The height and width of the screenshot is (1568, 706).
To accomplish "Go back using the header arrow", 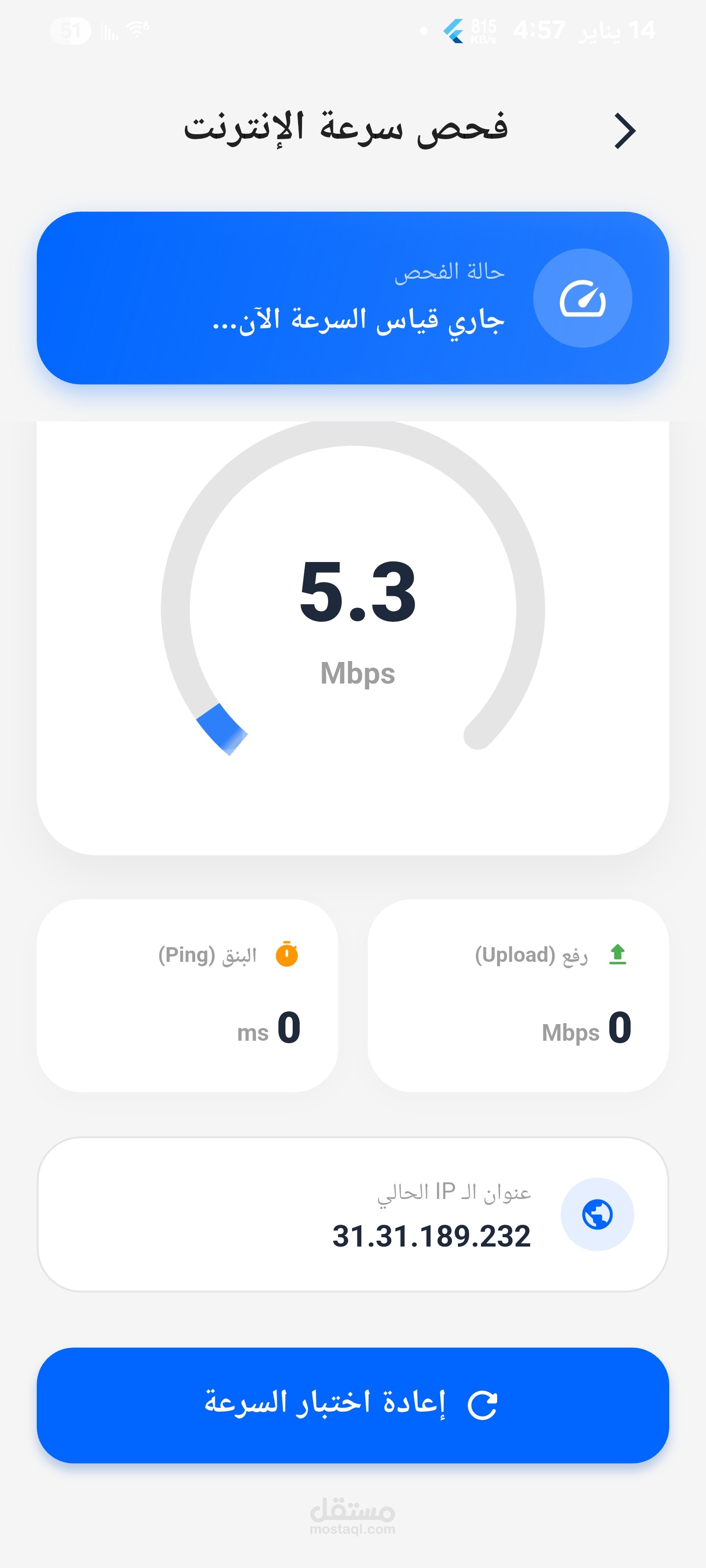I will (x=625, y=131).
